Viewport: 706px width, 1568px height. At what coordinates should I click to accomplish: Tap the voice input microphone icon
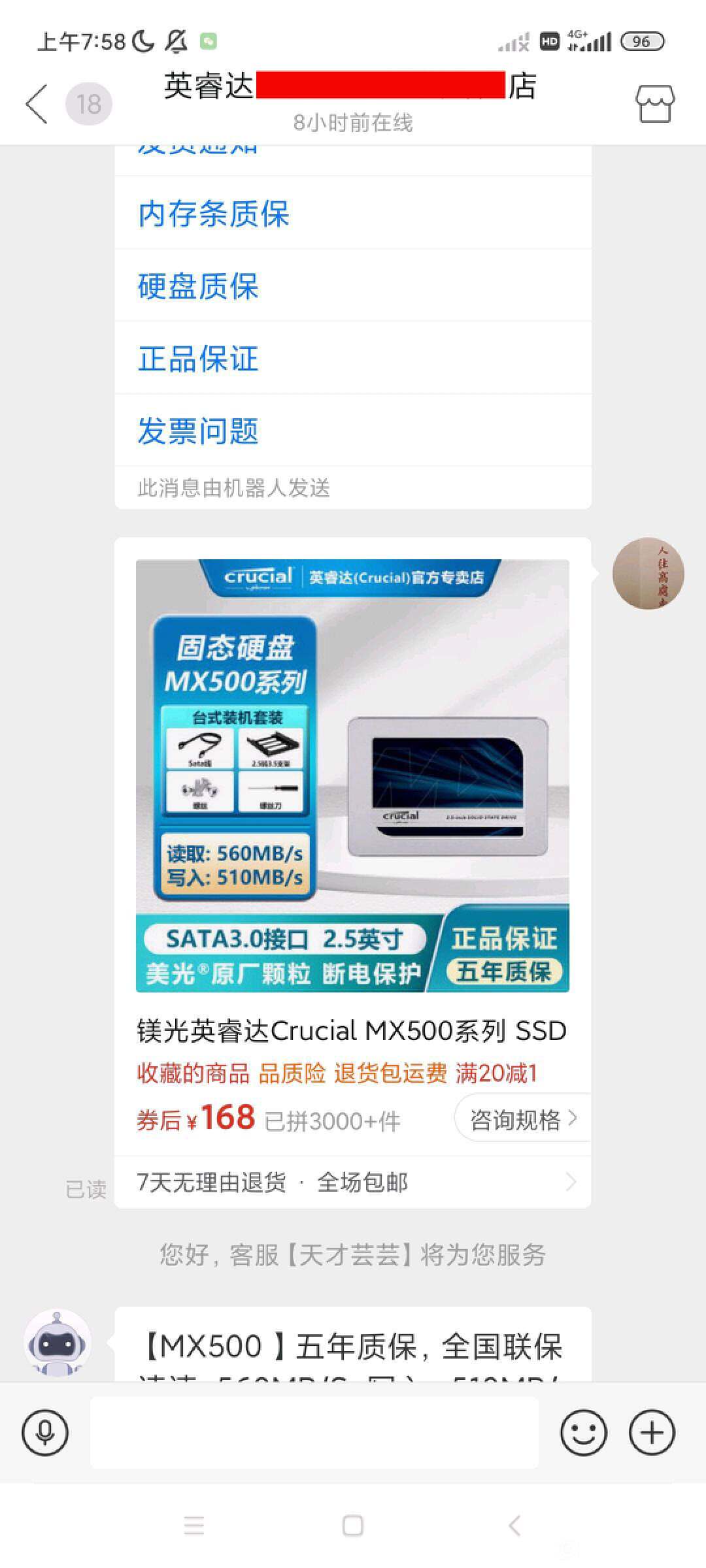coord(44,1432)
